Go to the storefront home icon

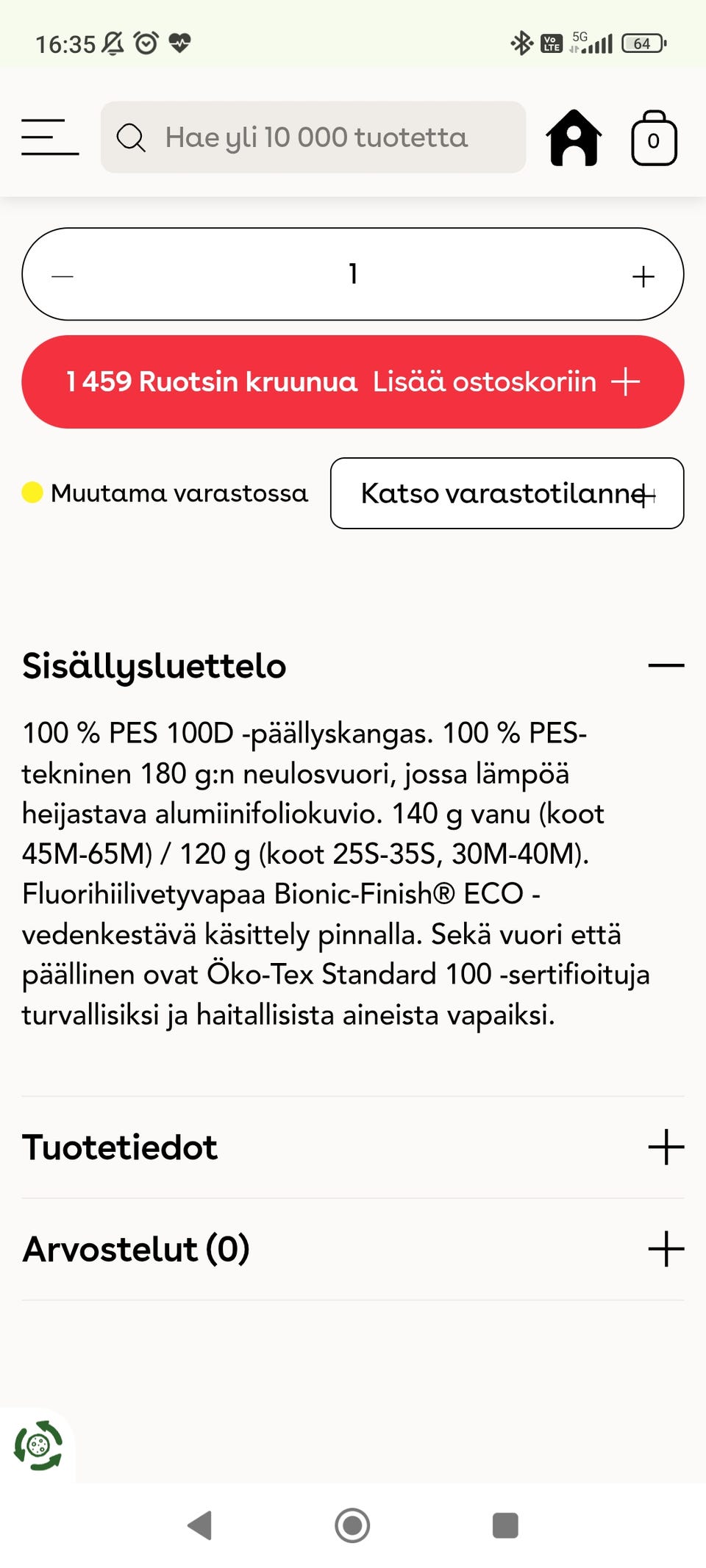(576, 138)
